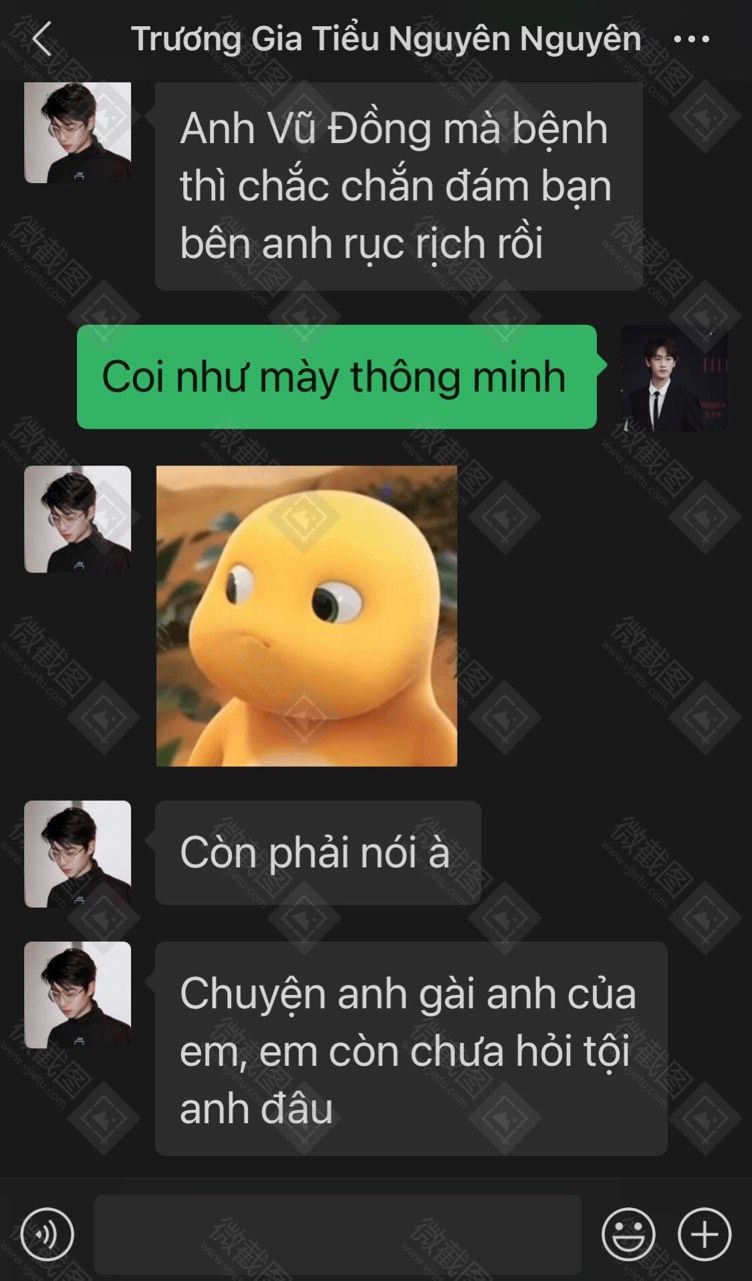Open the plus attachments menu
This screenshot has width=752, height=1281.
[x=704, y=1234]
